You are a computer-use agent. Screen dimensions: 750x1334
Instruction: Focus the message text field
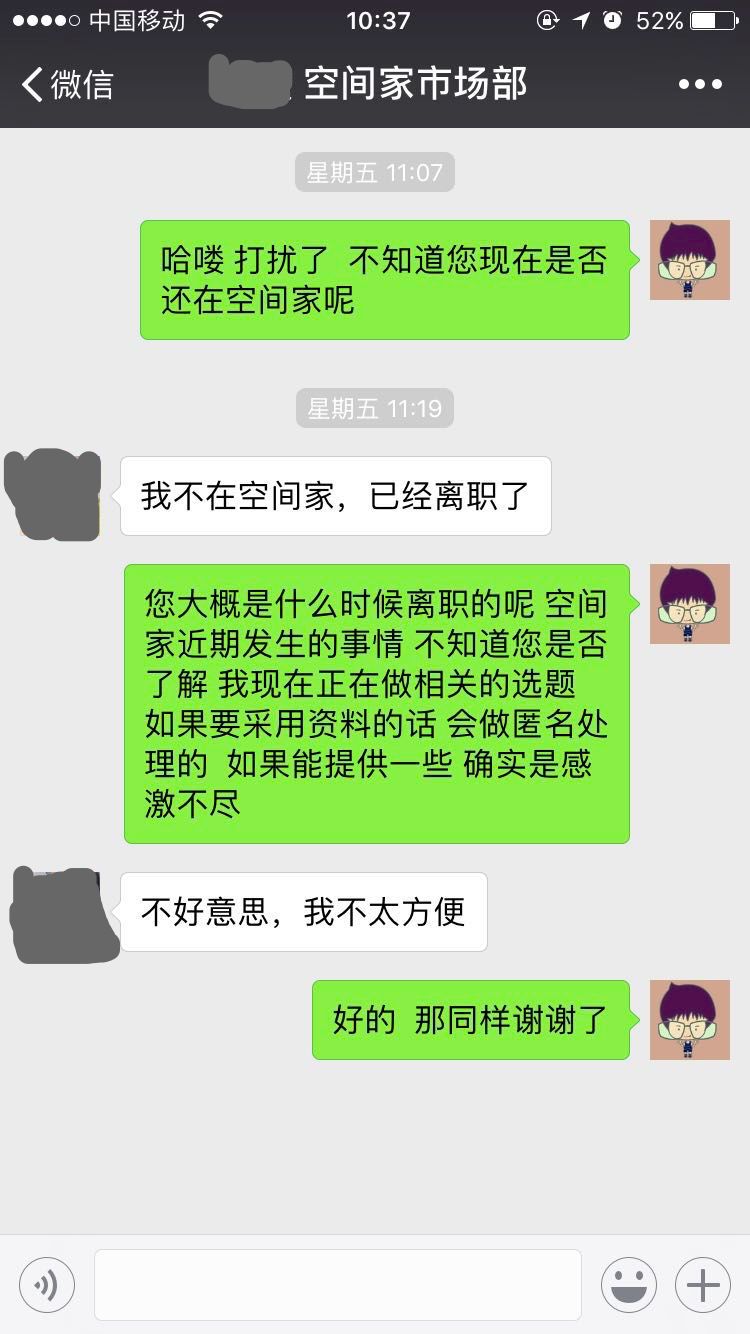(x=338, y=1285)
